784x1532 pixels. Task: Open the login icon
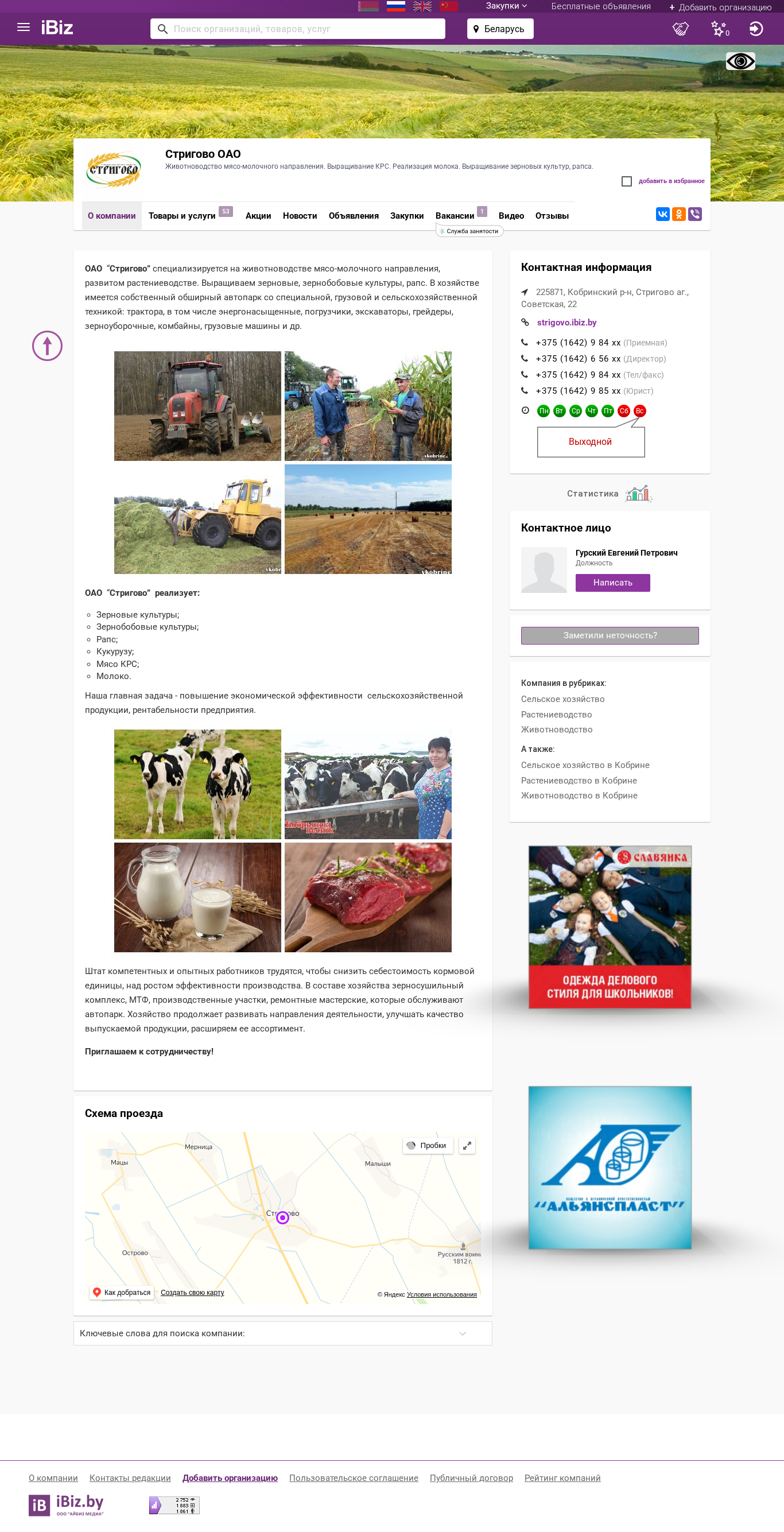(x=755, y=29)
